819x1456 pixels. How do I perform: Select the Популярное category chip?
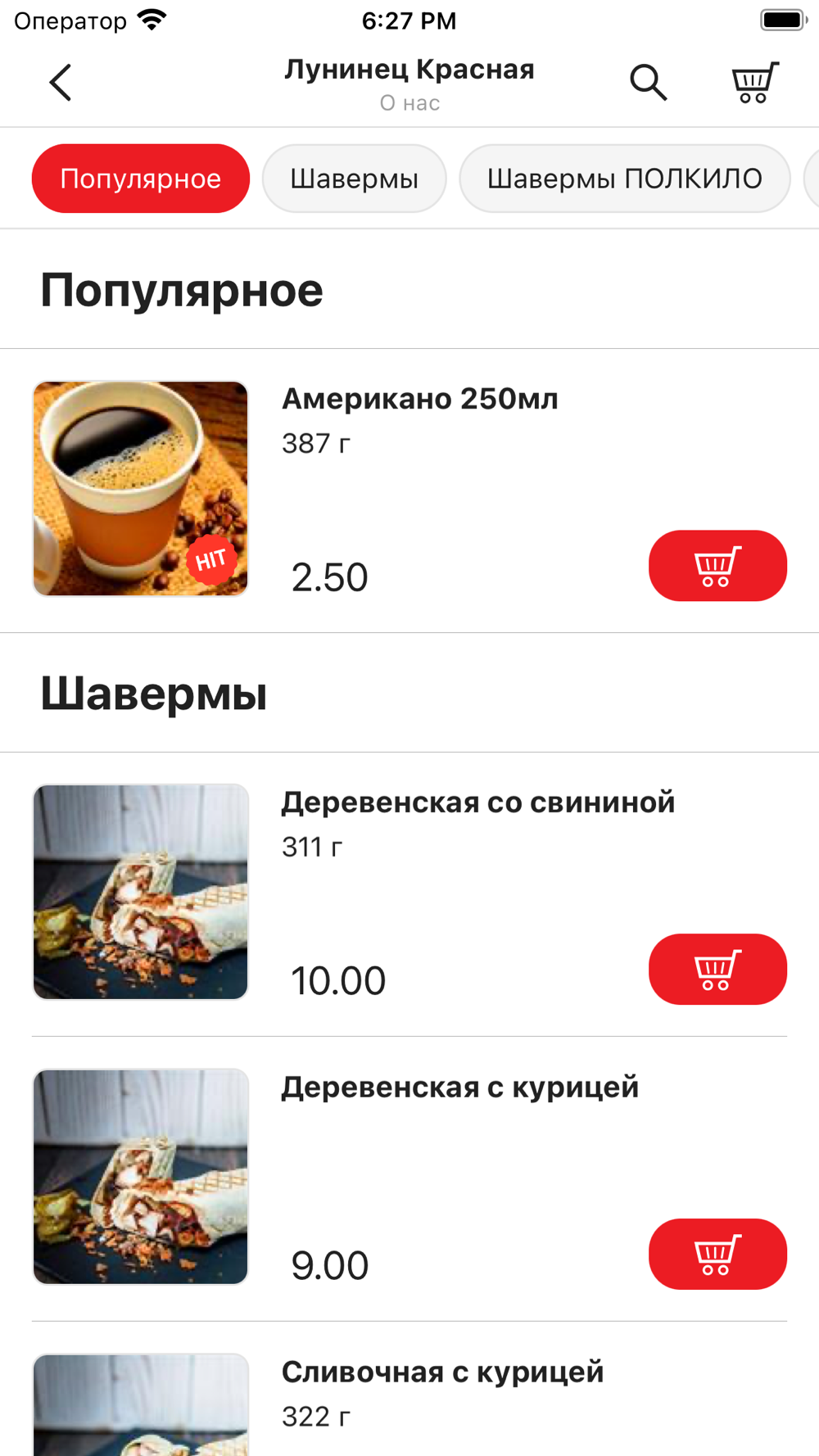tap(141, 179)
